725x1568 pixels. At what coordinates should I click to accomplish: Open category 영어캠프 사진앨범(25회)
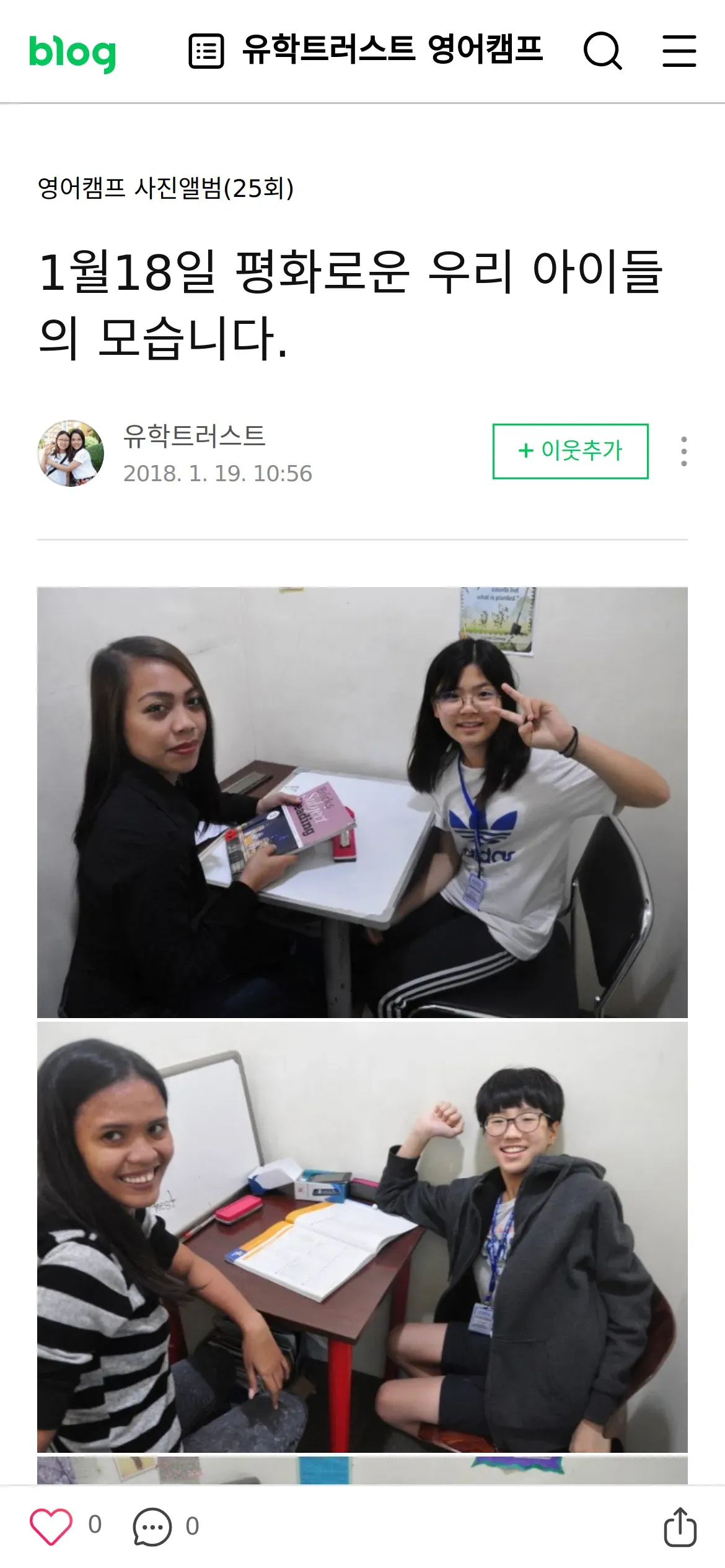pyautogui.click(x=165, y=188)
